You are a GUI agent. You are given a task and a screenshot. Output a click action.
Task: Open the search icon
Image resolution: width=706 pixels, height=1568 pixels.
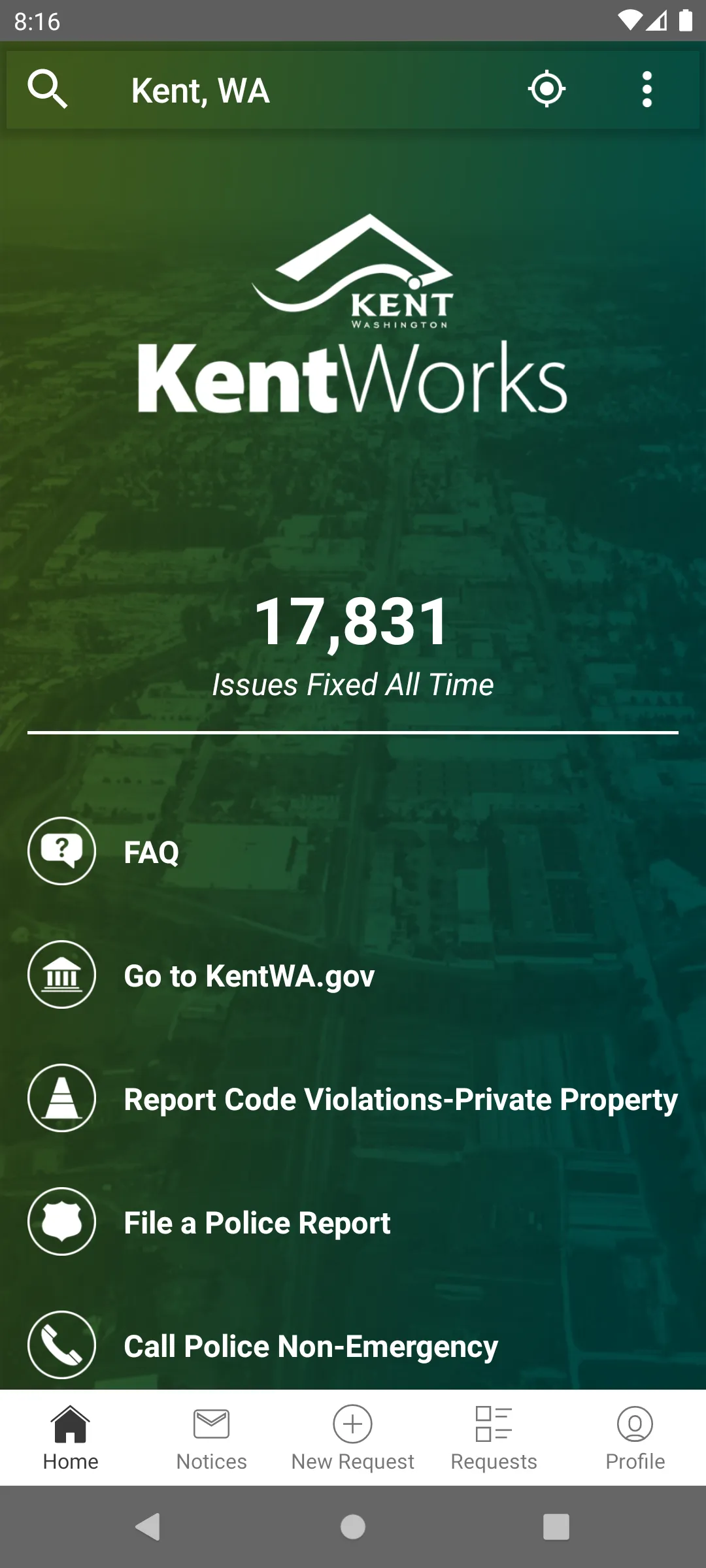click(x=48, y=90)
